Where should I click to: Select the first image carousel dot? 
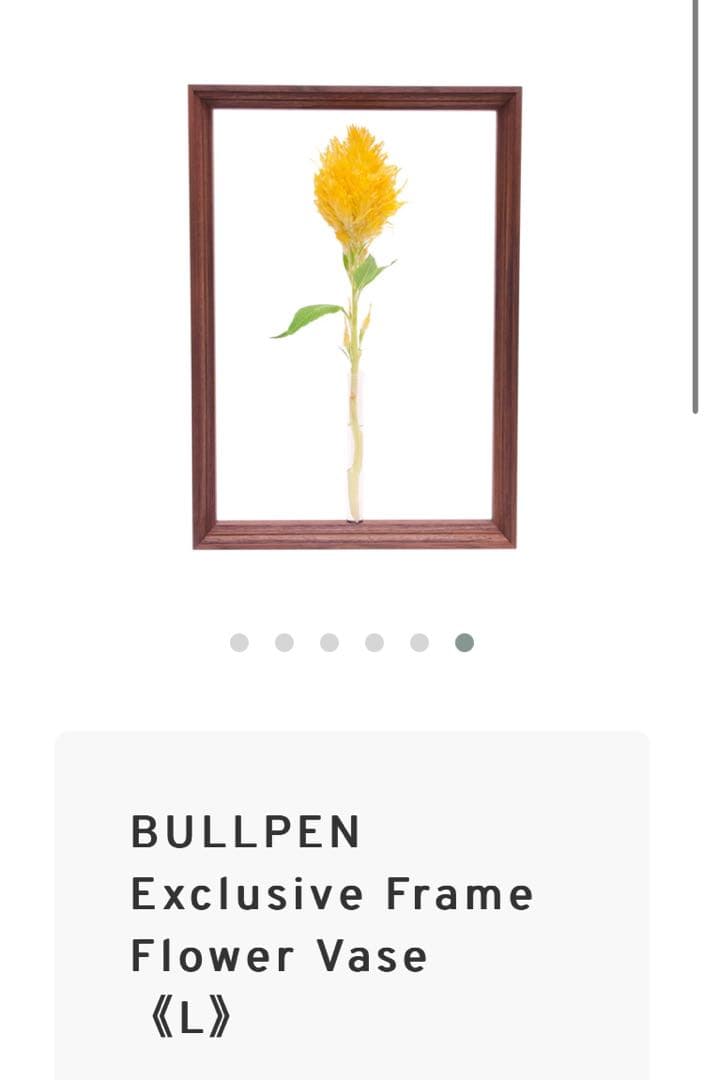[239, 642]
